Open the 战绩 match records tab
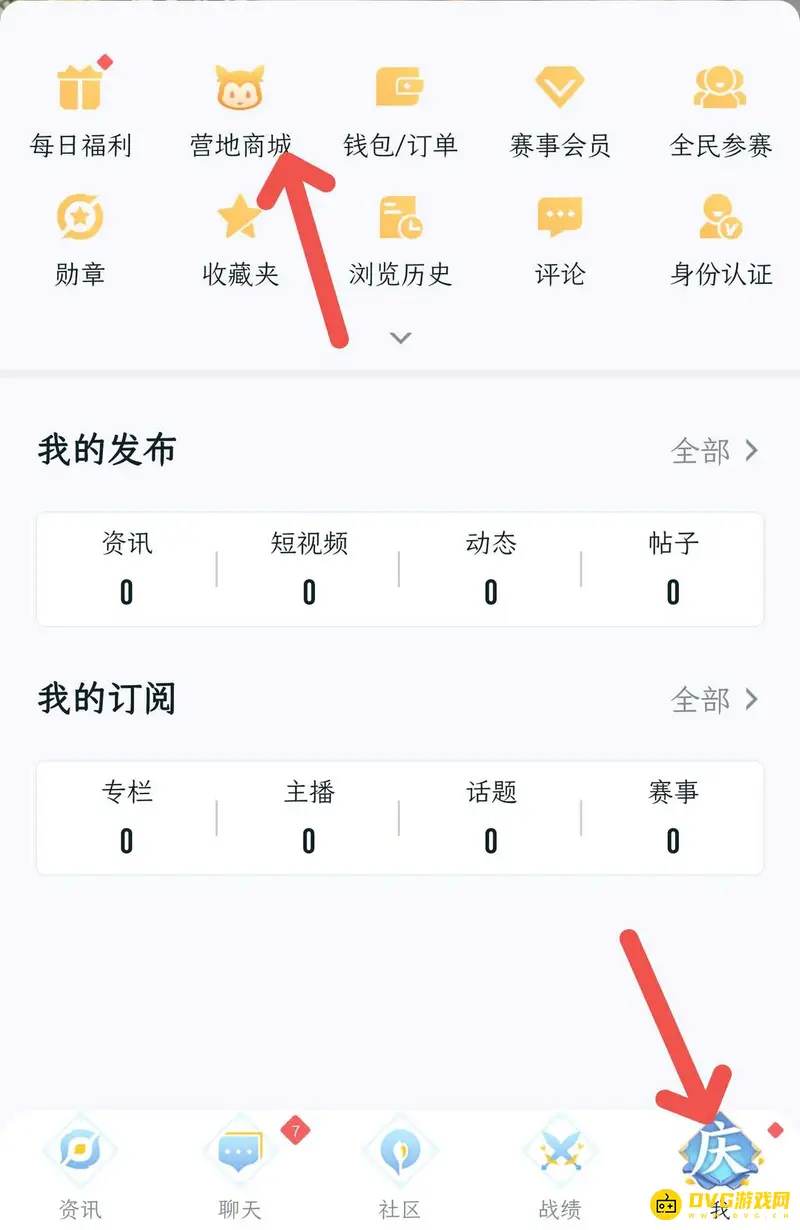Screen dimensions: 800x1230 (560, 1160)
